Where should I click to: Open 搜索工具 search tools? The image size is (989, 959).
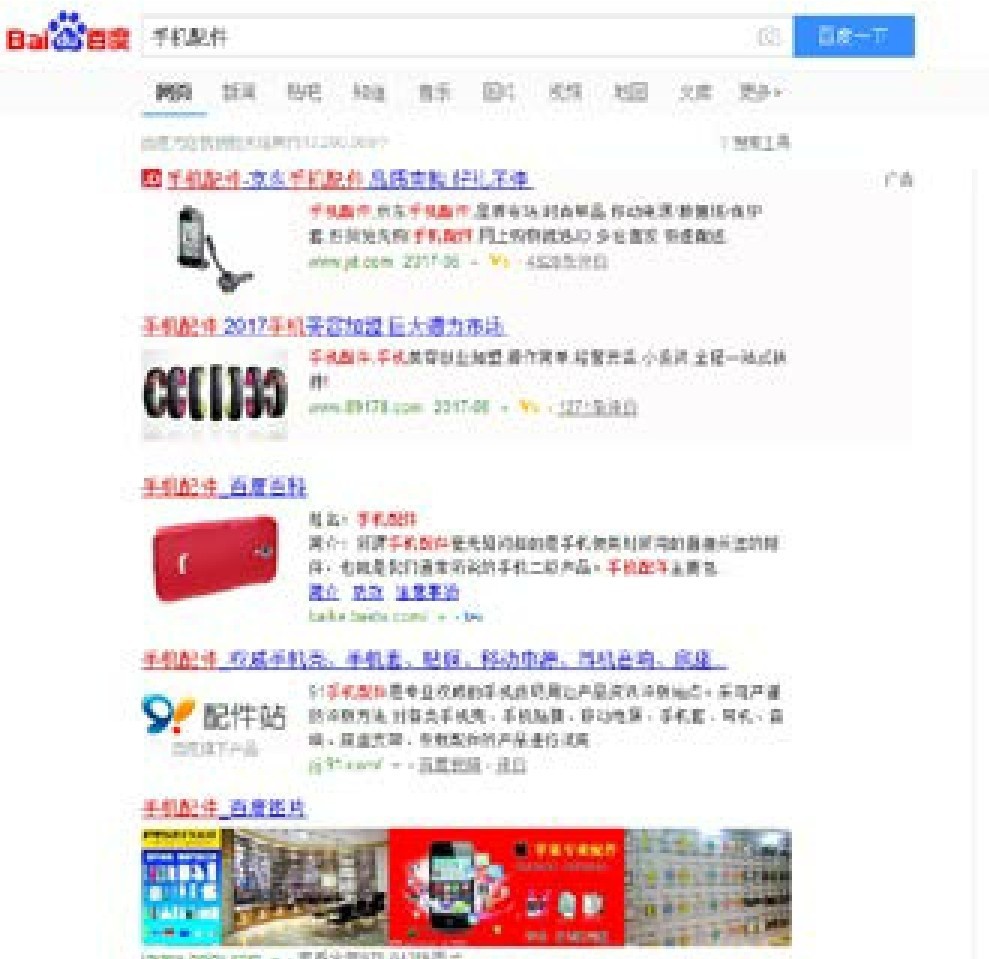click(755, 143)
